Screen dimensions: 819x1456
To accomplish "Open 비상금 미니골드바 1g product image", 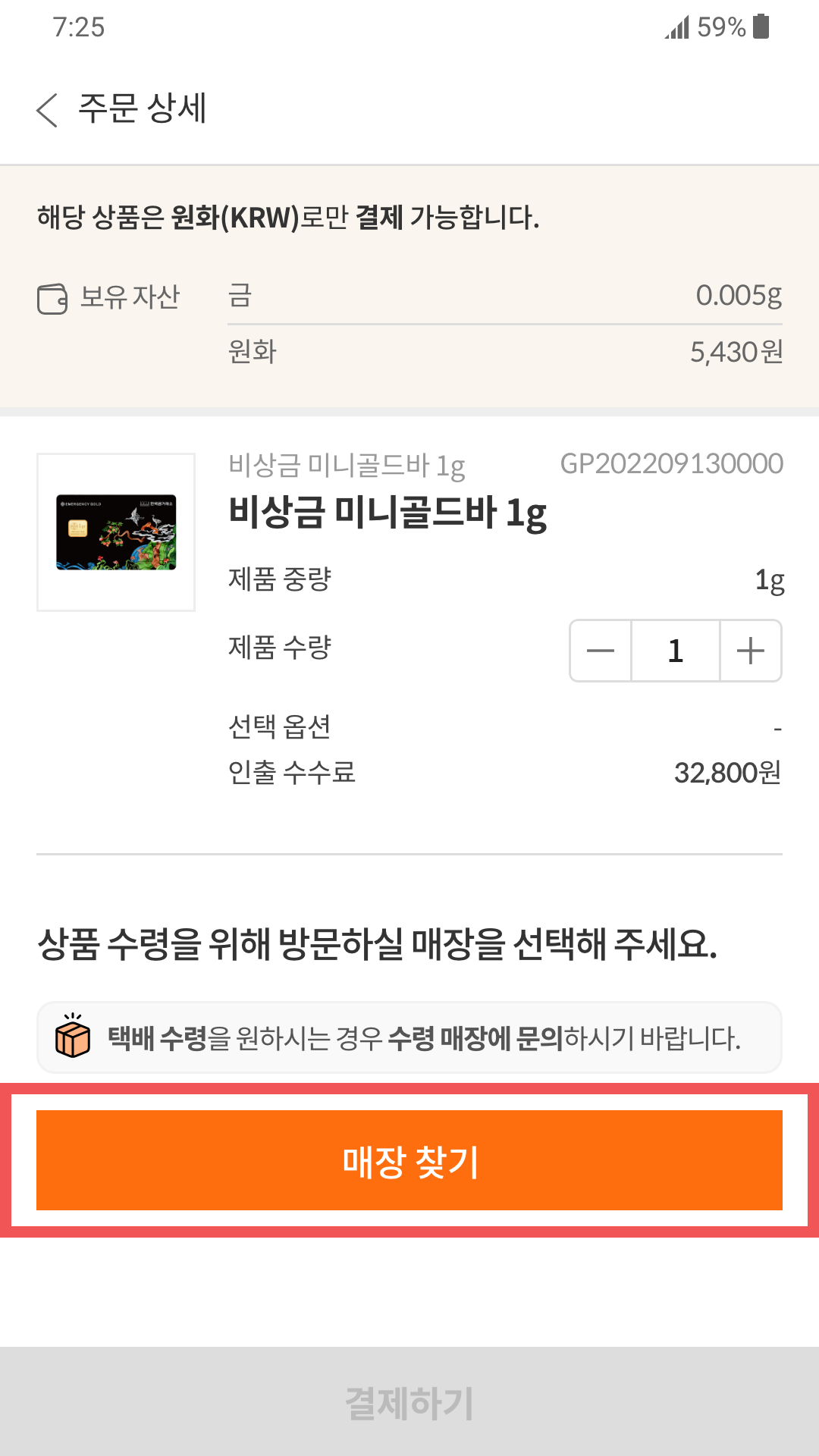I will (x=116, y=532).
